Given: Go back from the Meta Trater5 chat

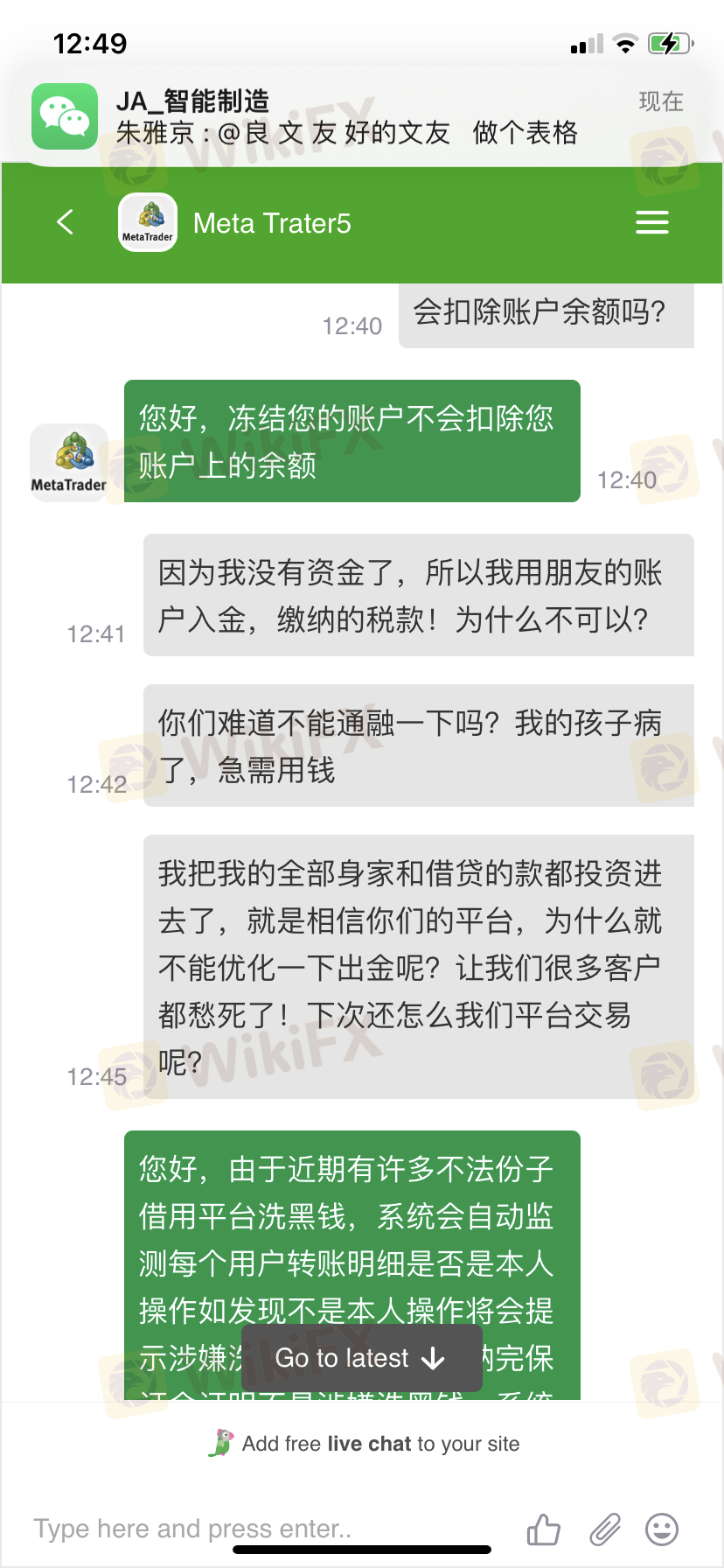Looking at the screenshot, I should (x=65, y=222).
